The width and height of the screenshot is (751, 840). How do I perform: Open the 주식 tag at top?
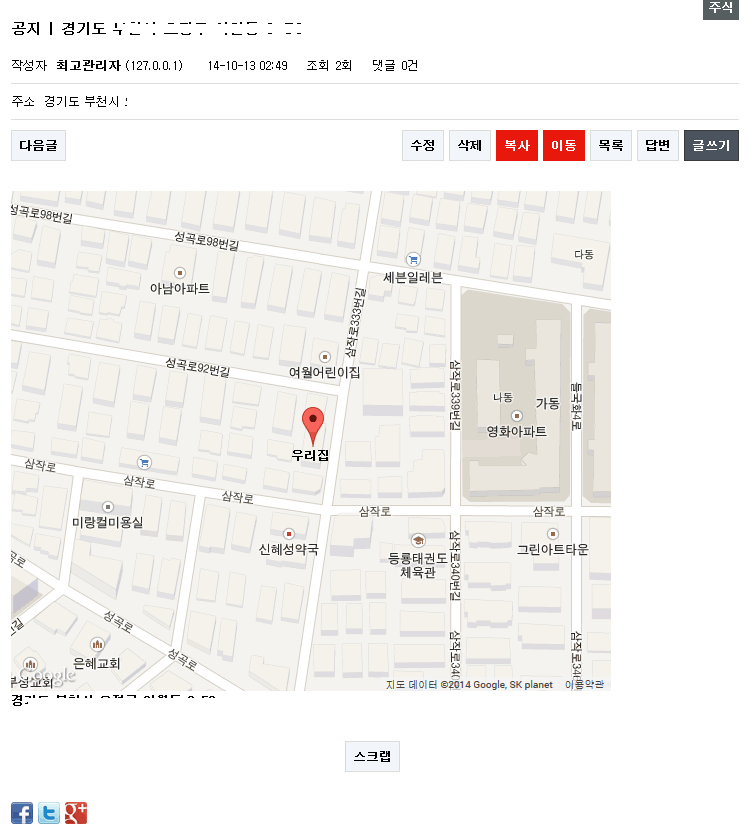(x=720, y=8)
